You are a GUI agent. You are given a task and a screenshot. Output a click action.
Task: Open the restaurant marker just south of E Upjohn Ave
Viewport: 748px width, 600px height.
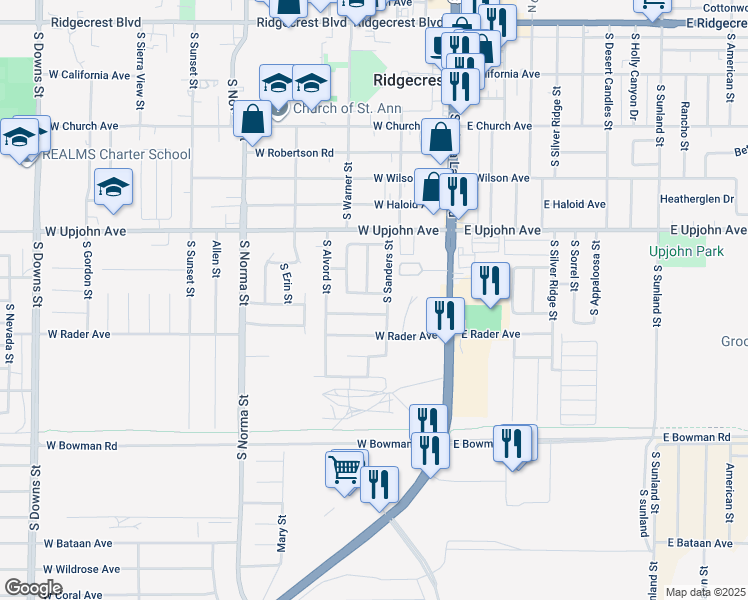[489, 281]
